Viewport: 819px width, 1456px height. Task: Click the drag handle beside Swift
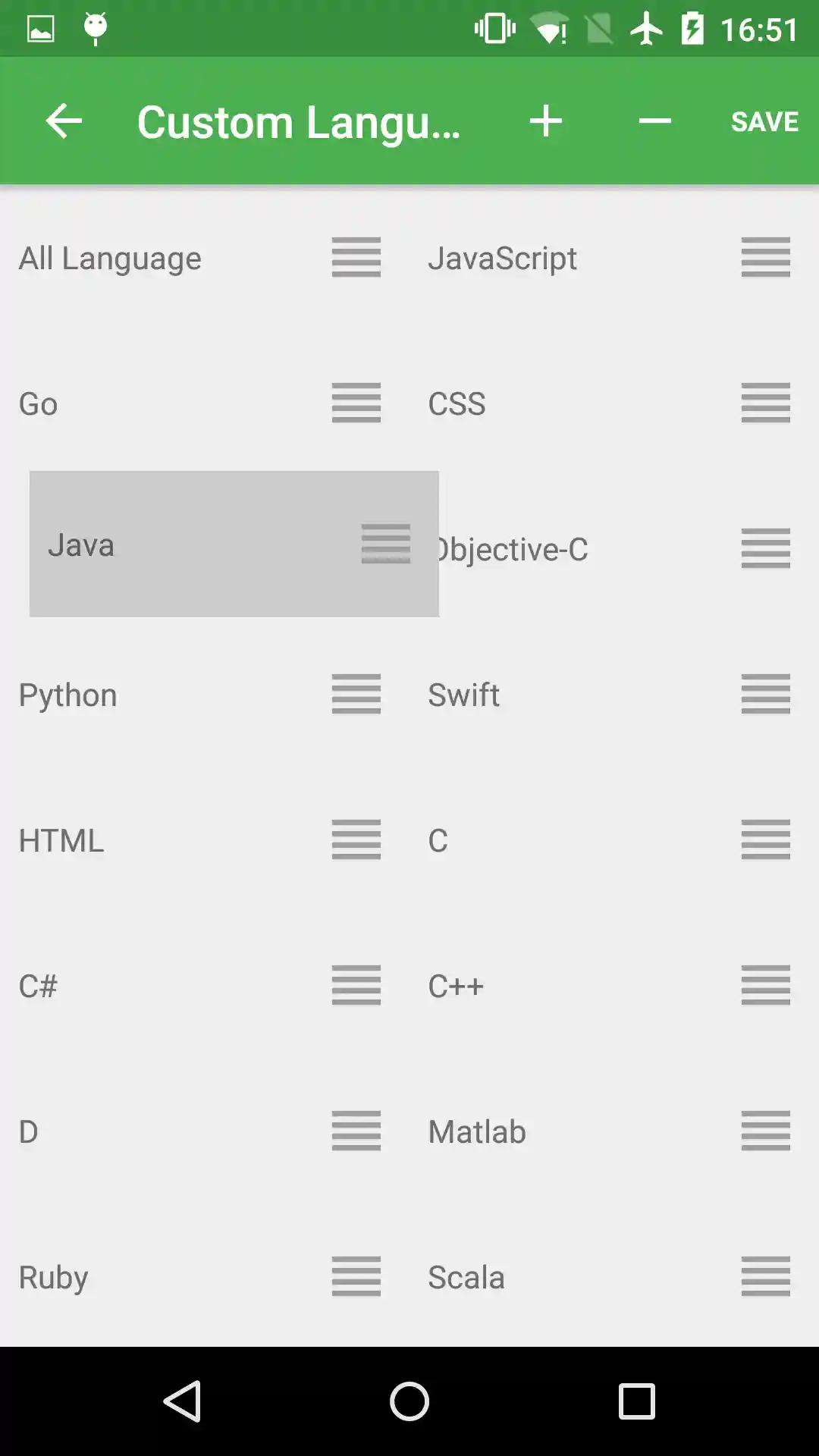coord(765,695)
